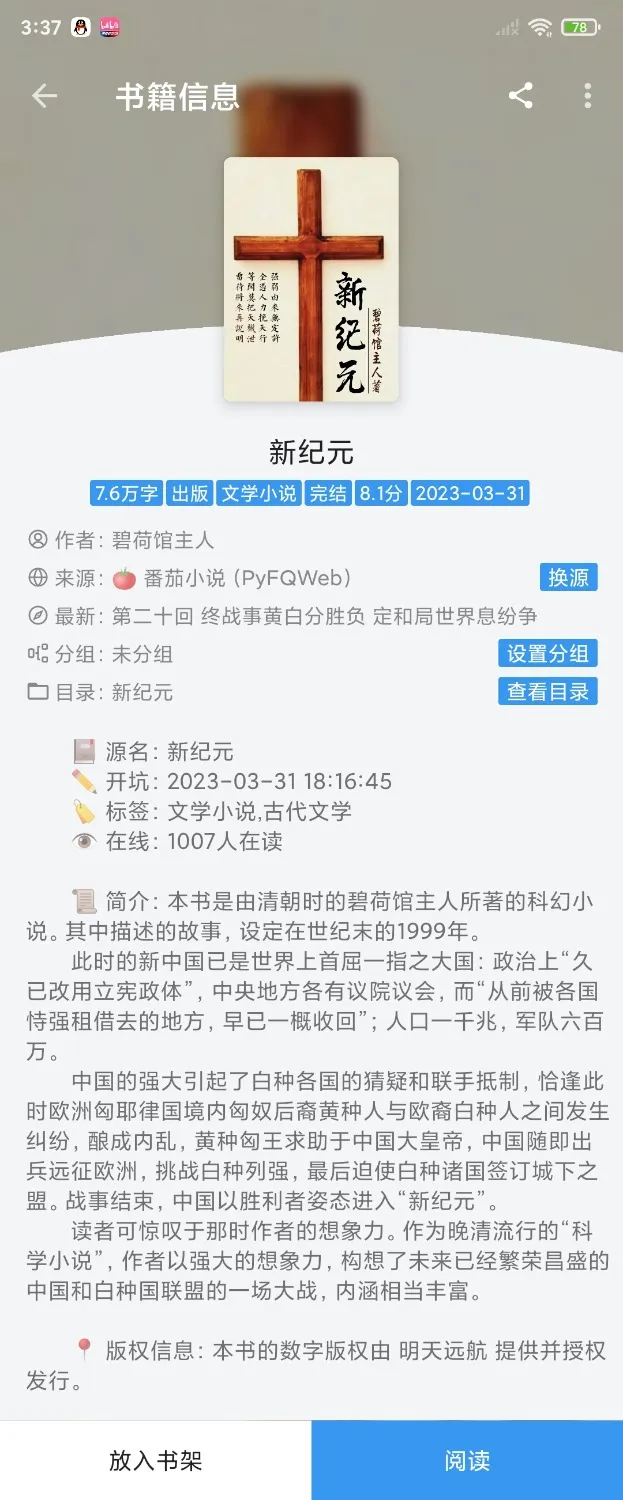Open the overflow menu
Image resolution: width=623 pixels, height=1500 pixels.
pos(587,96)
